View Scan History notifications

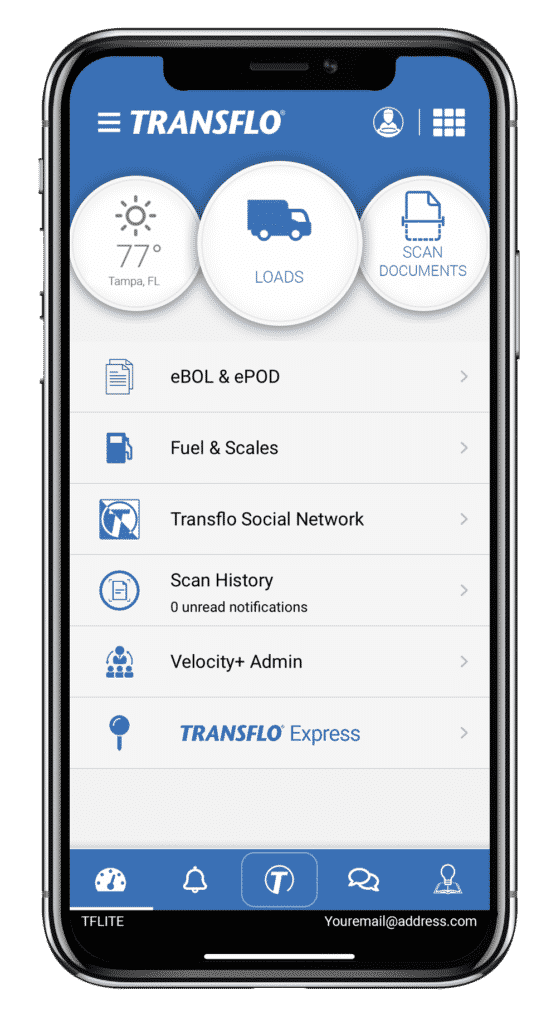pos(280,590)
